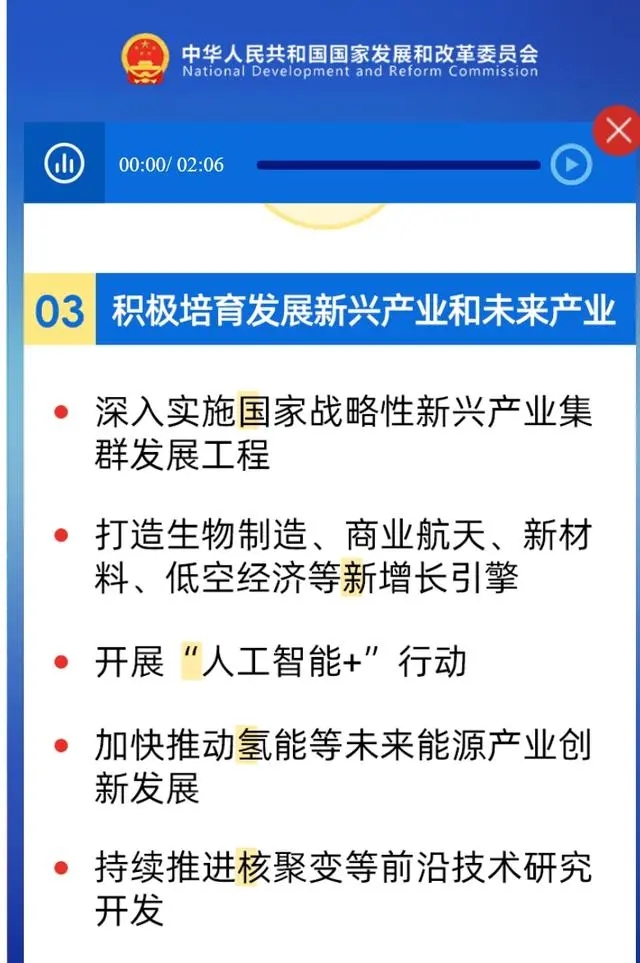This screenshot has height=963, width=640.
Task: Tap the audio equalizer icon
Action: click(65, 163)
